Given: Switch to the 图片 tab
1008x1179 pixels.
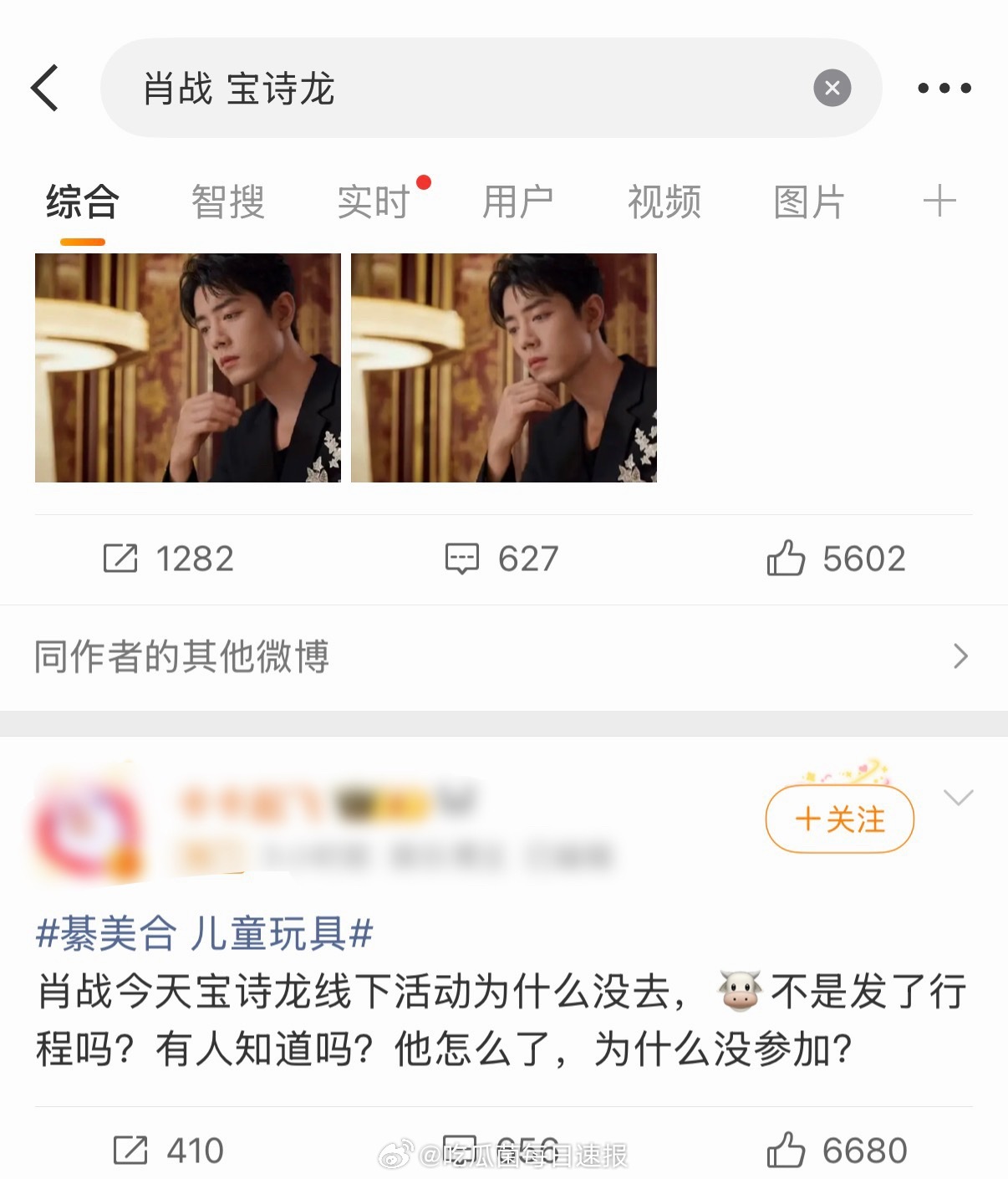Looking at the screenshot, I should click(807, 201).
